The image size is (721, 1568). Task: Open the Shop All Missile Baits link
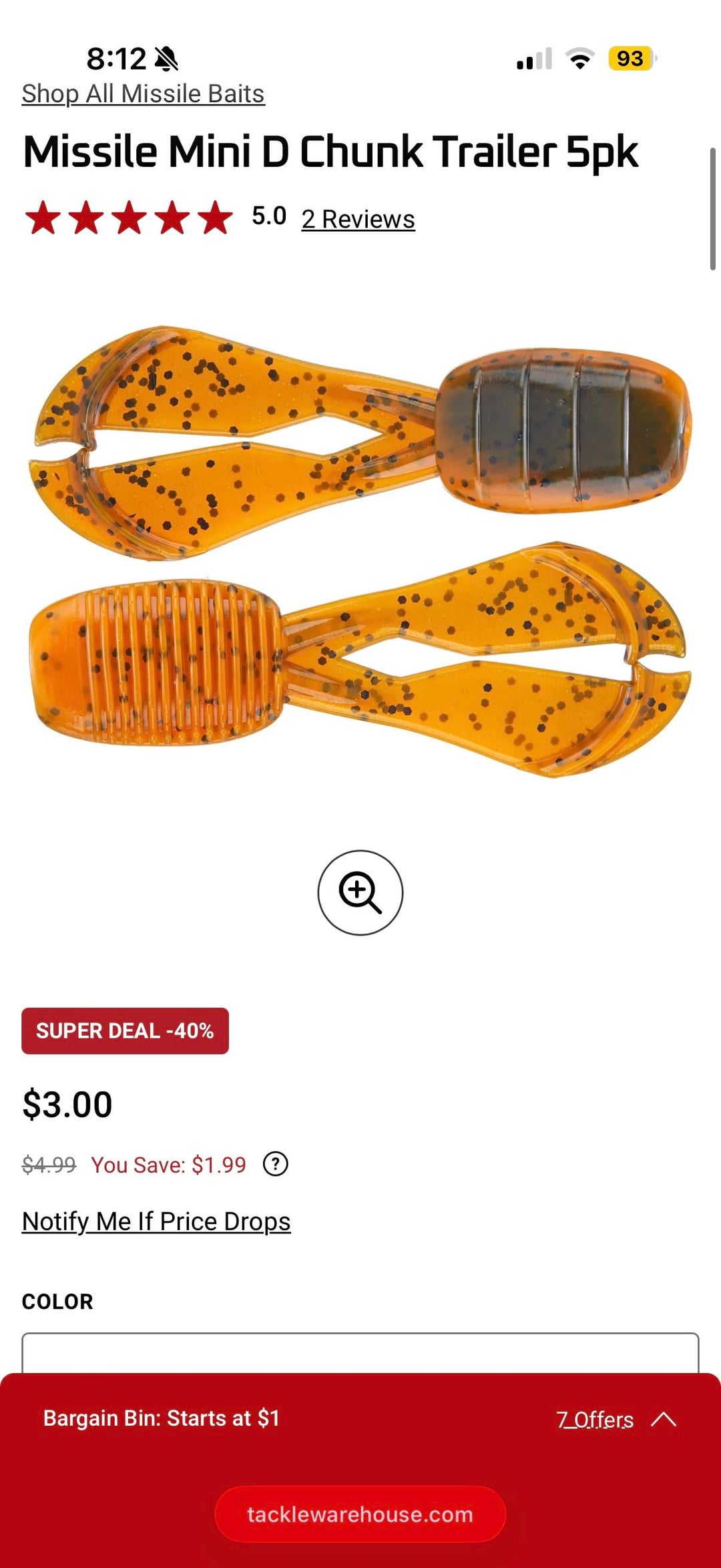tap(143, 94)
